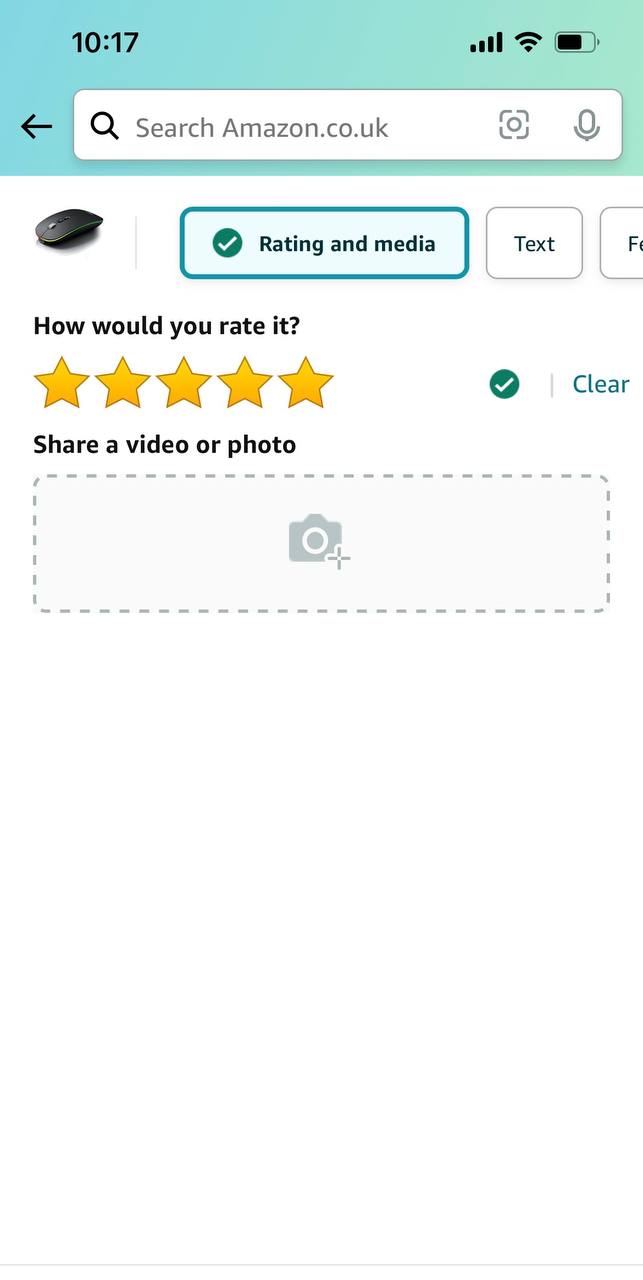
Task: Set the rating to three stars
Action: click(x=184, y=384)
